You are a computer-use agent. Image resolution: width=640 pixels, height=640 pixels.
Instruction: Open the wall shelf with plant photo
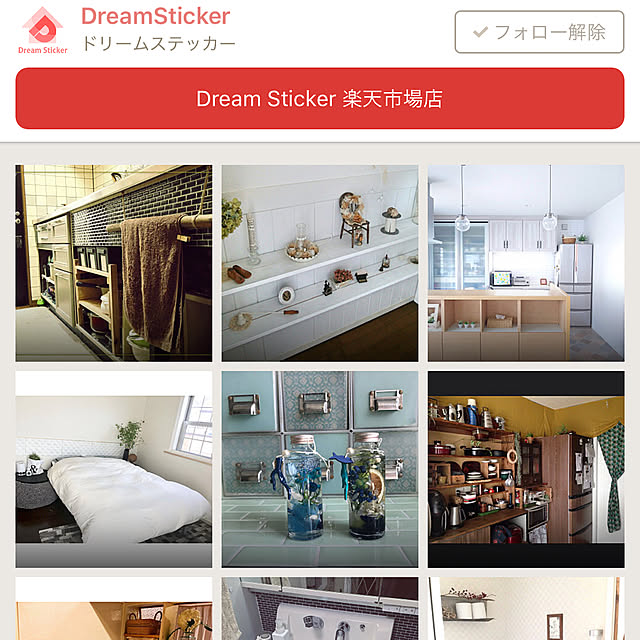[526, 610]
